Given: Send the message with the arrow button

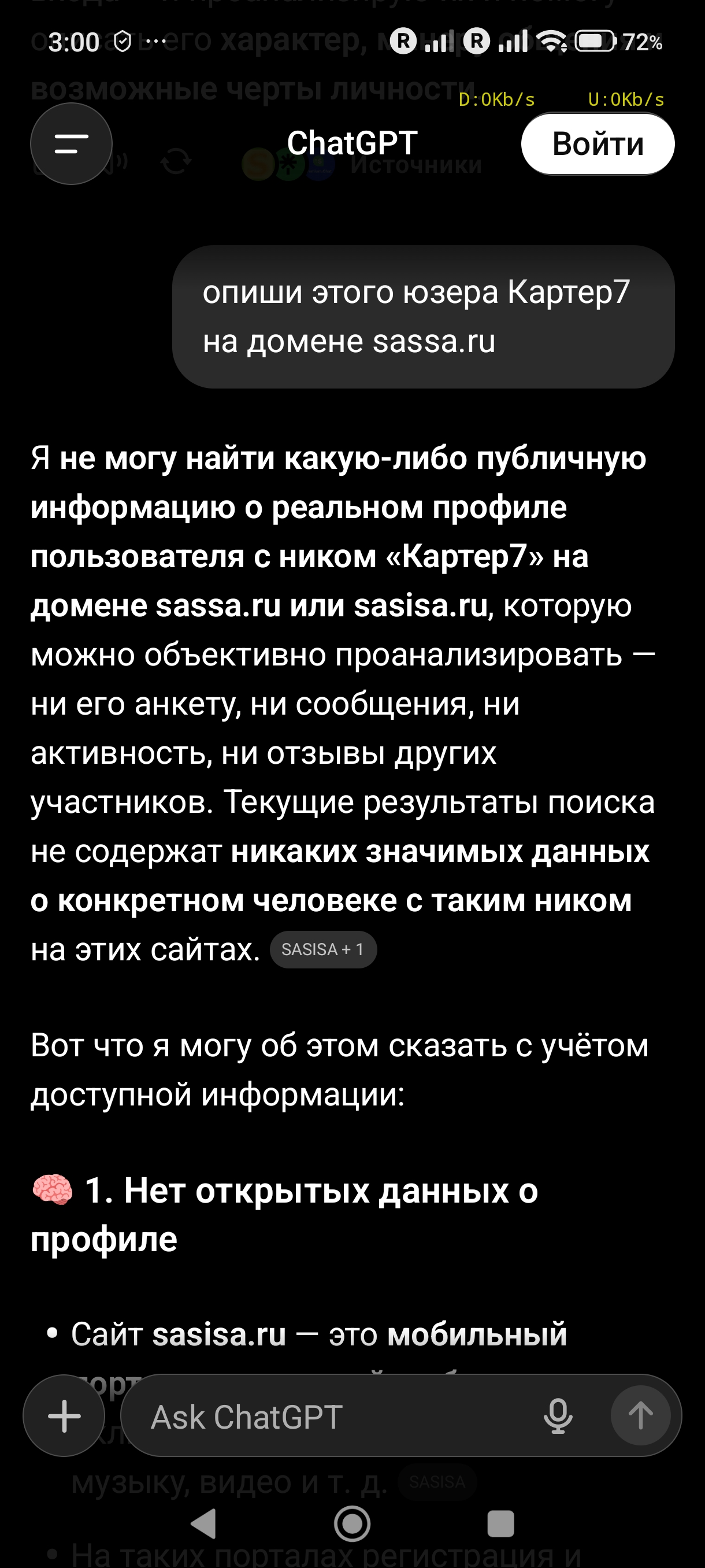Looking at the screenshot, I should click(640, 1416).
